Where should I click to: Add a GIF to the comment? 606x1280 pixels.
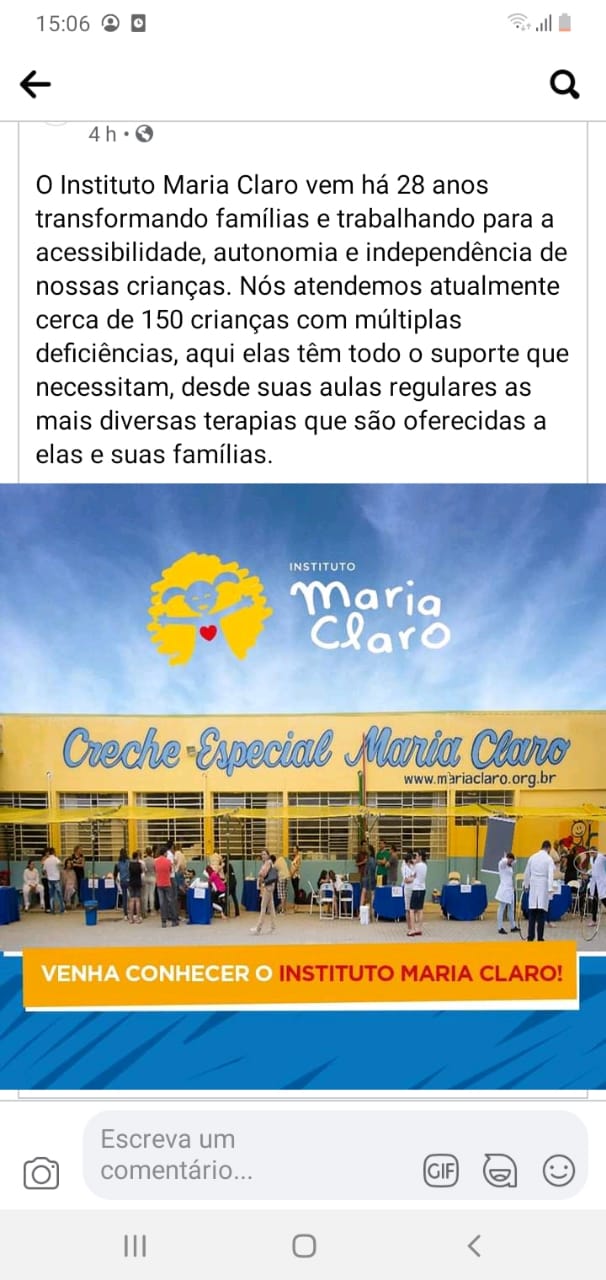coord(441,1170)
